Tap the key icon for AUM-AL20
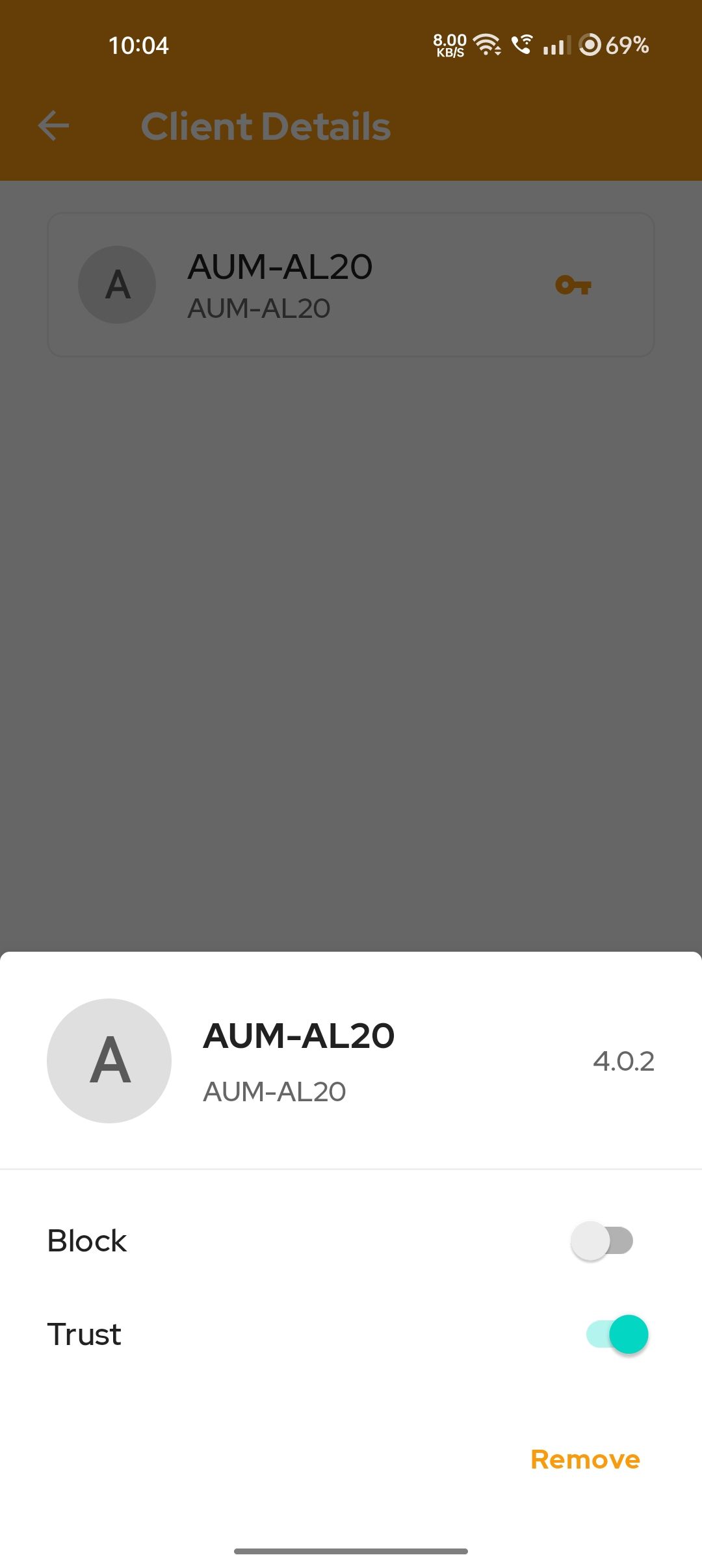 coord(573,285)
